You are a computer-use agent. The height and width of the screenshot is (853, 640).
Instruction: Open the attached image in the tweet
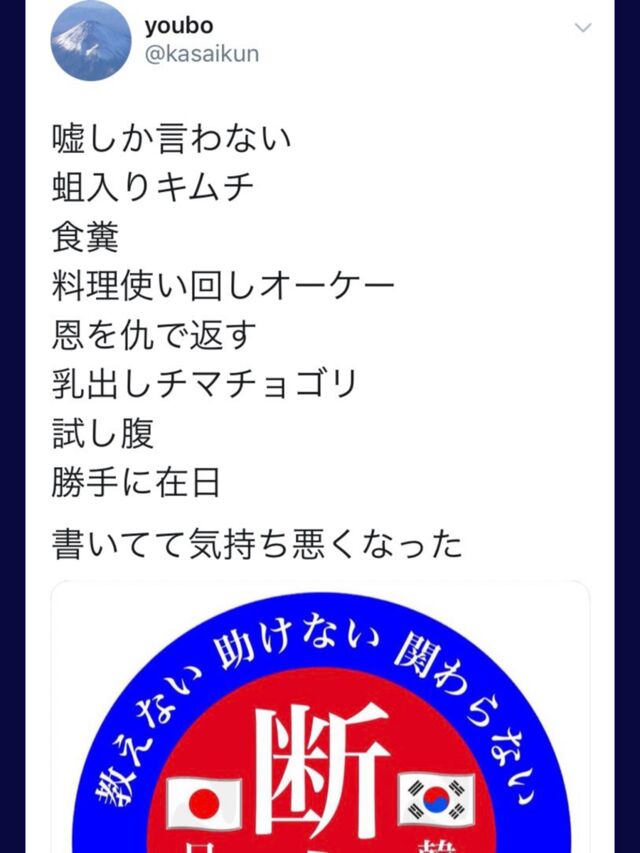(320, 718)
